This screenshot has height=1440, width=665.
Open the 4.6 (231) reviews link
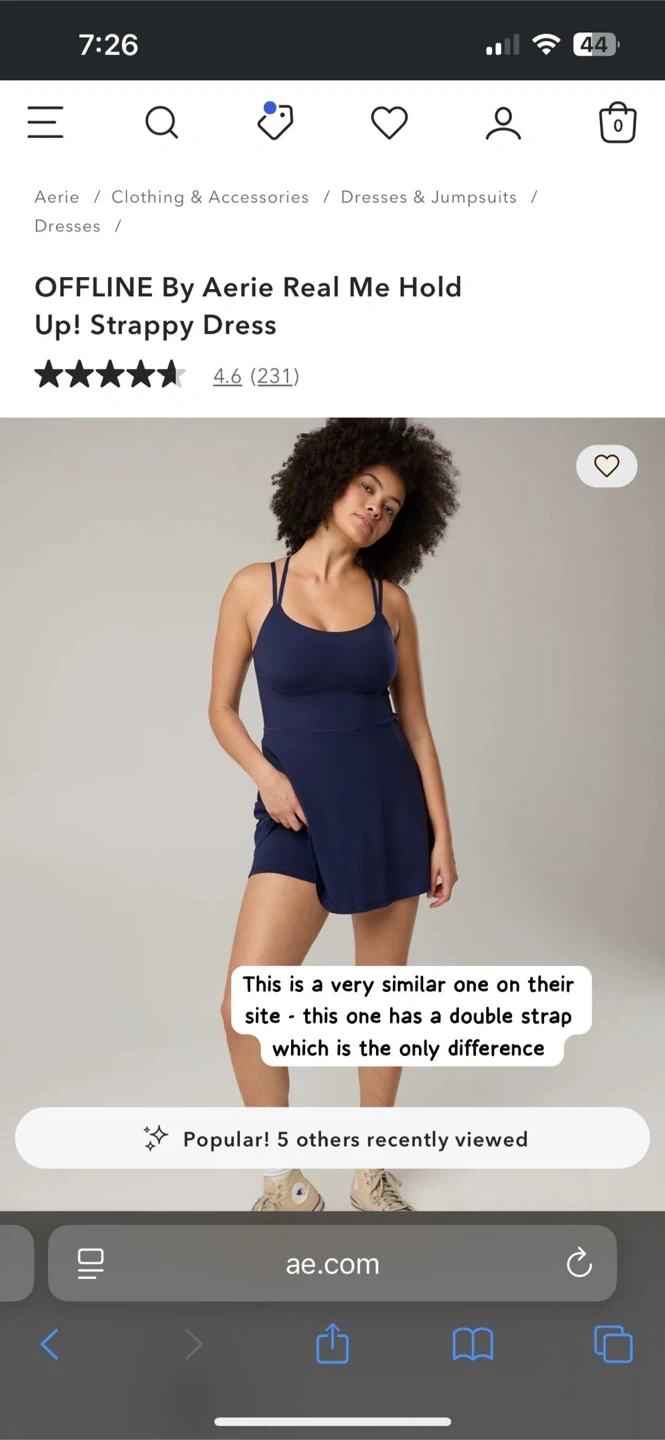pos(256,376)
